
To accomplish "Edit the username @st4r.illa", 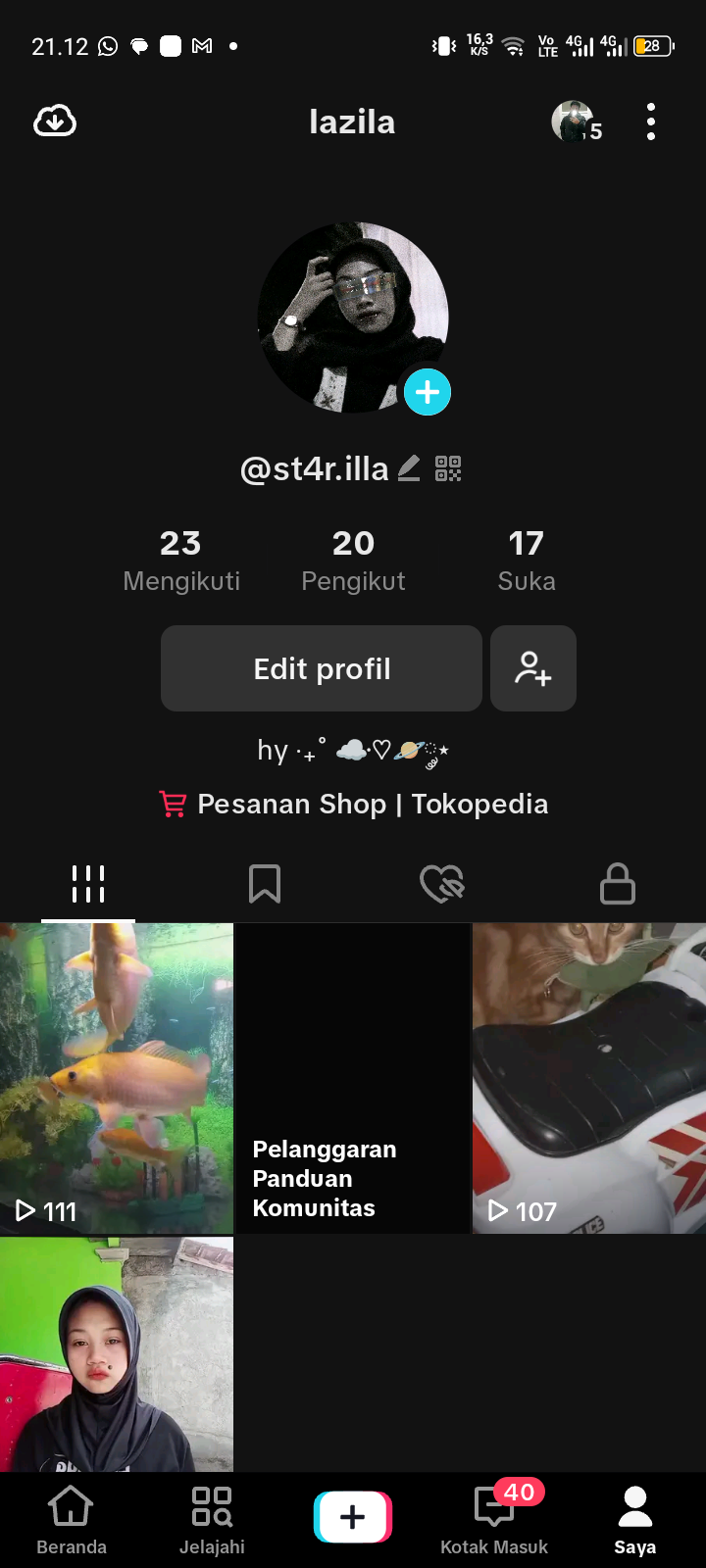I will pos(409,469).
